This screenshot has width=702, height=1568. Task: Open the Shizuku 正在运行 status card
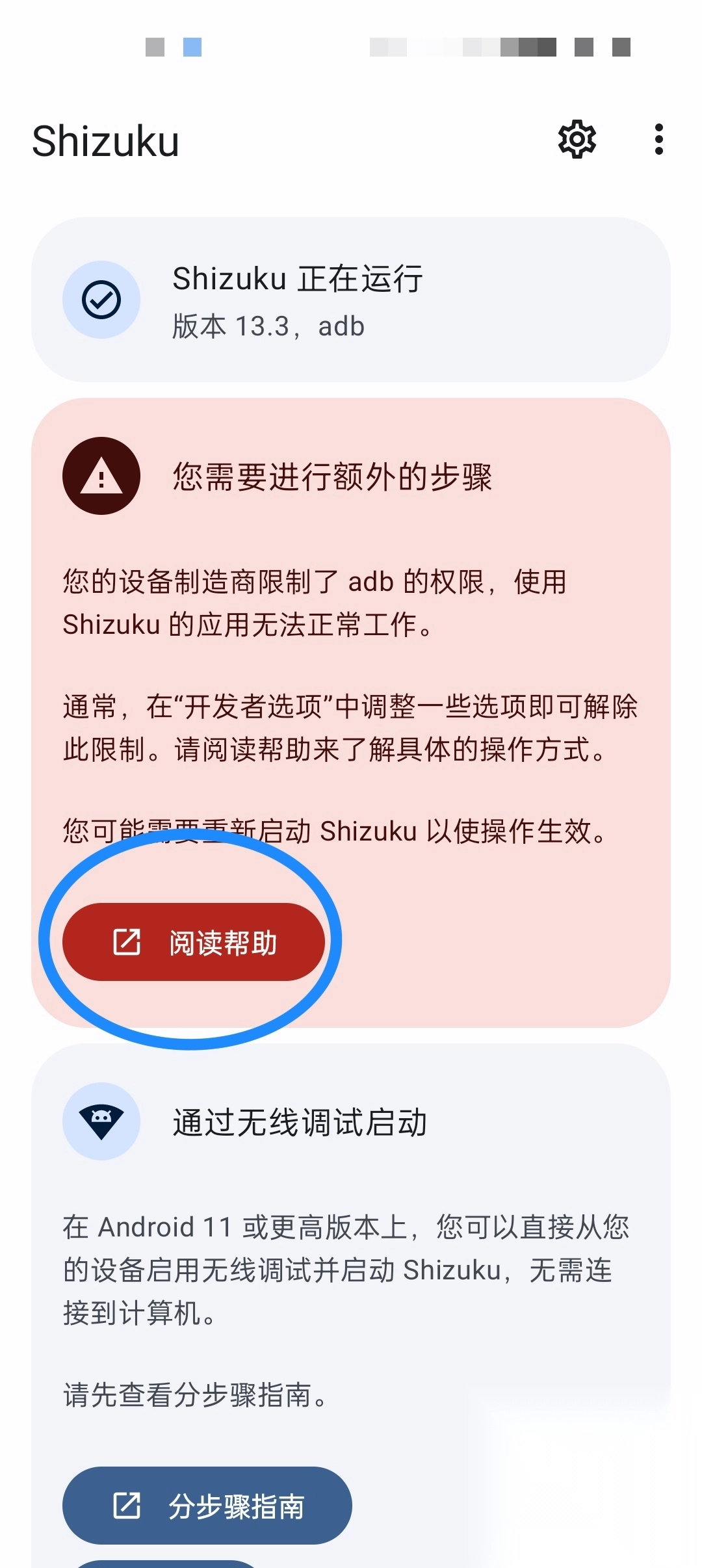(x=351, y=300)
